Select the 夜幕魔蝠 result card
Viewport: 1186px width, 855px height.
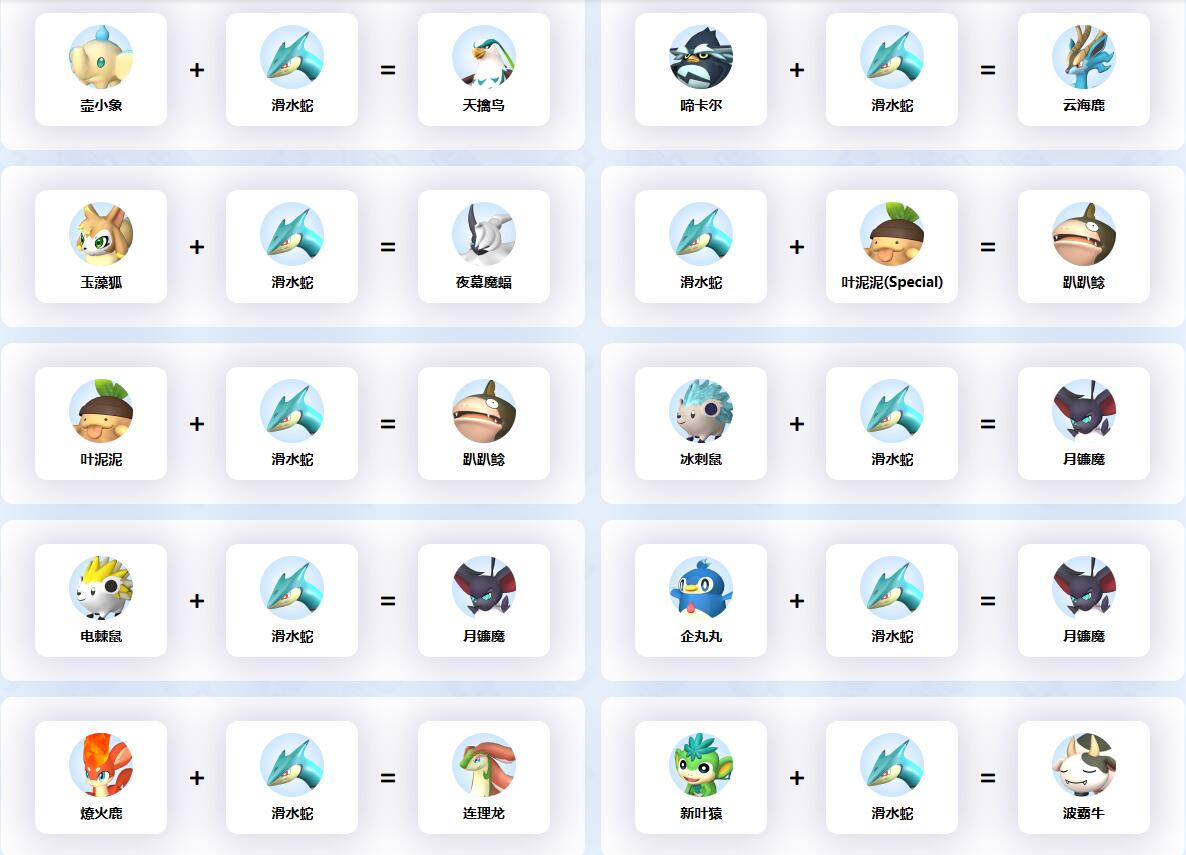pyautogui.click(x=484, y=247)
